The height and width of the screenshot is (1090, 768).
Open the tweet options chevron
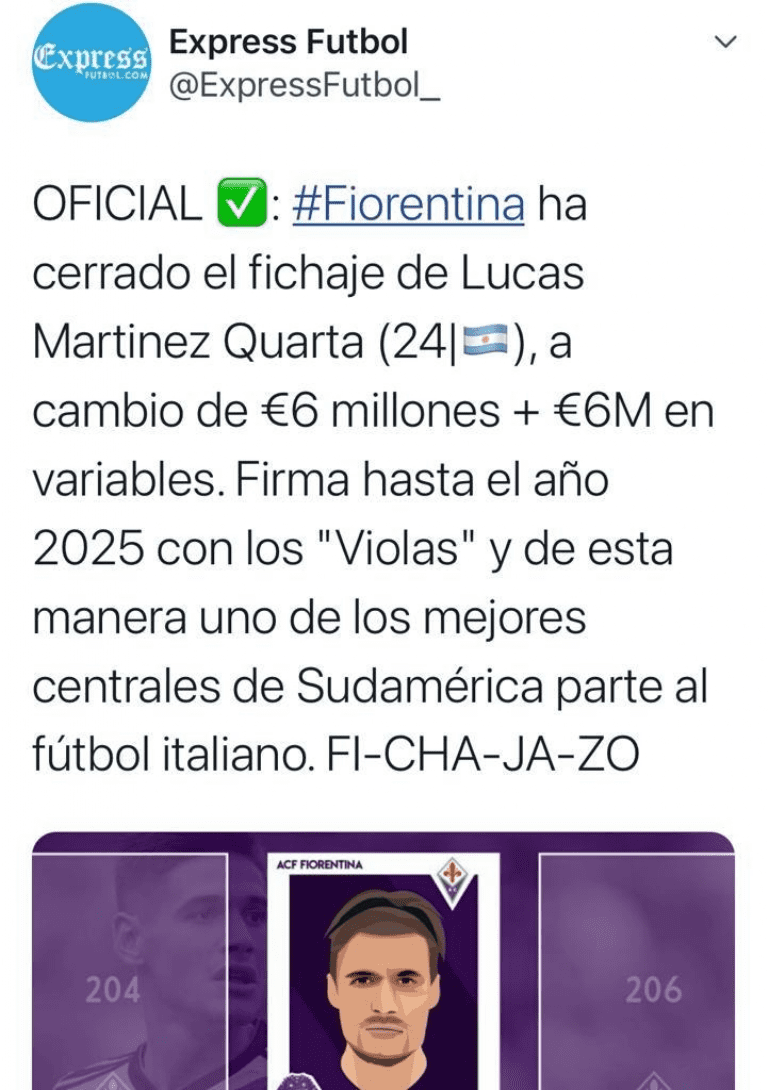click(x=726, y=42)
